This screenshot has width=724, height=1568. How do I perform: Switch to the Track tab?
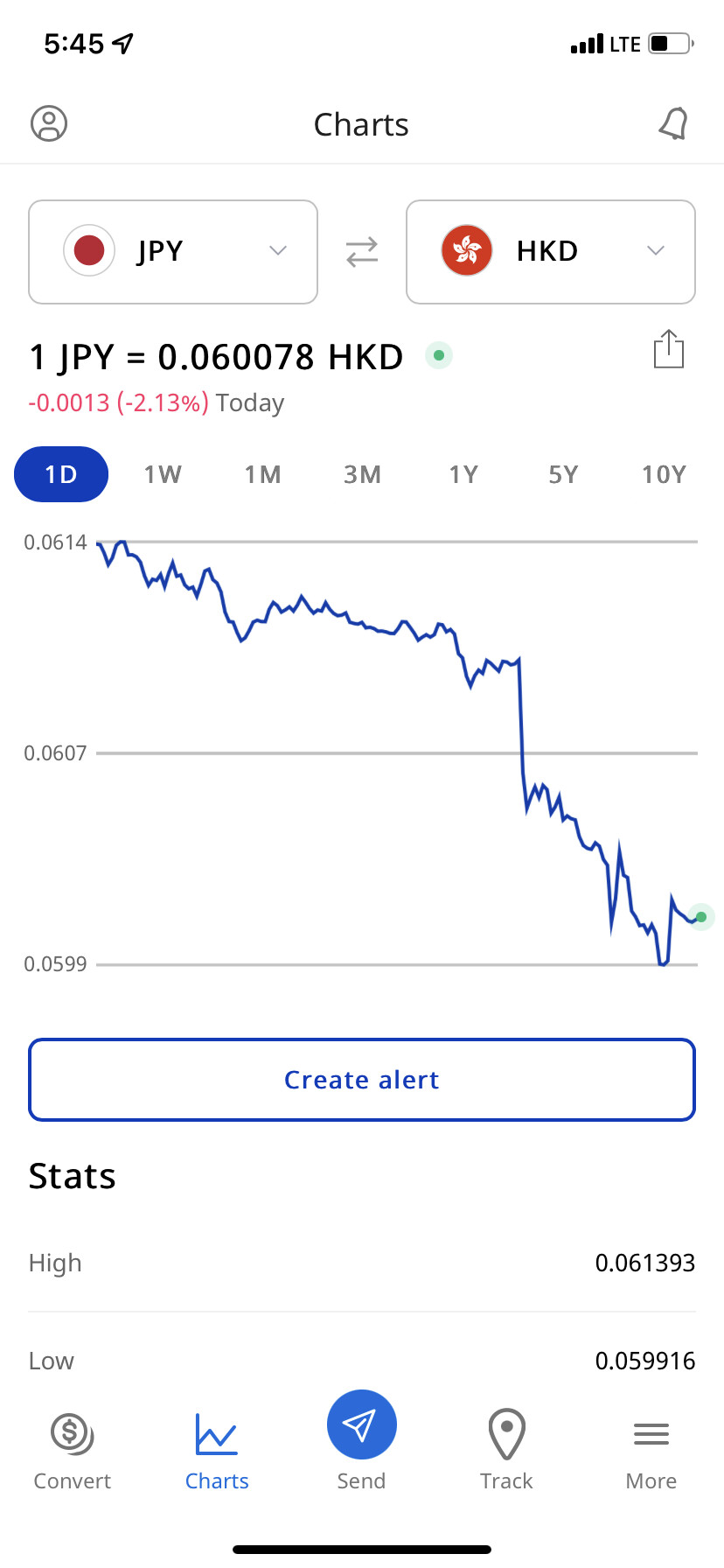pos(506,1451)
